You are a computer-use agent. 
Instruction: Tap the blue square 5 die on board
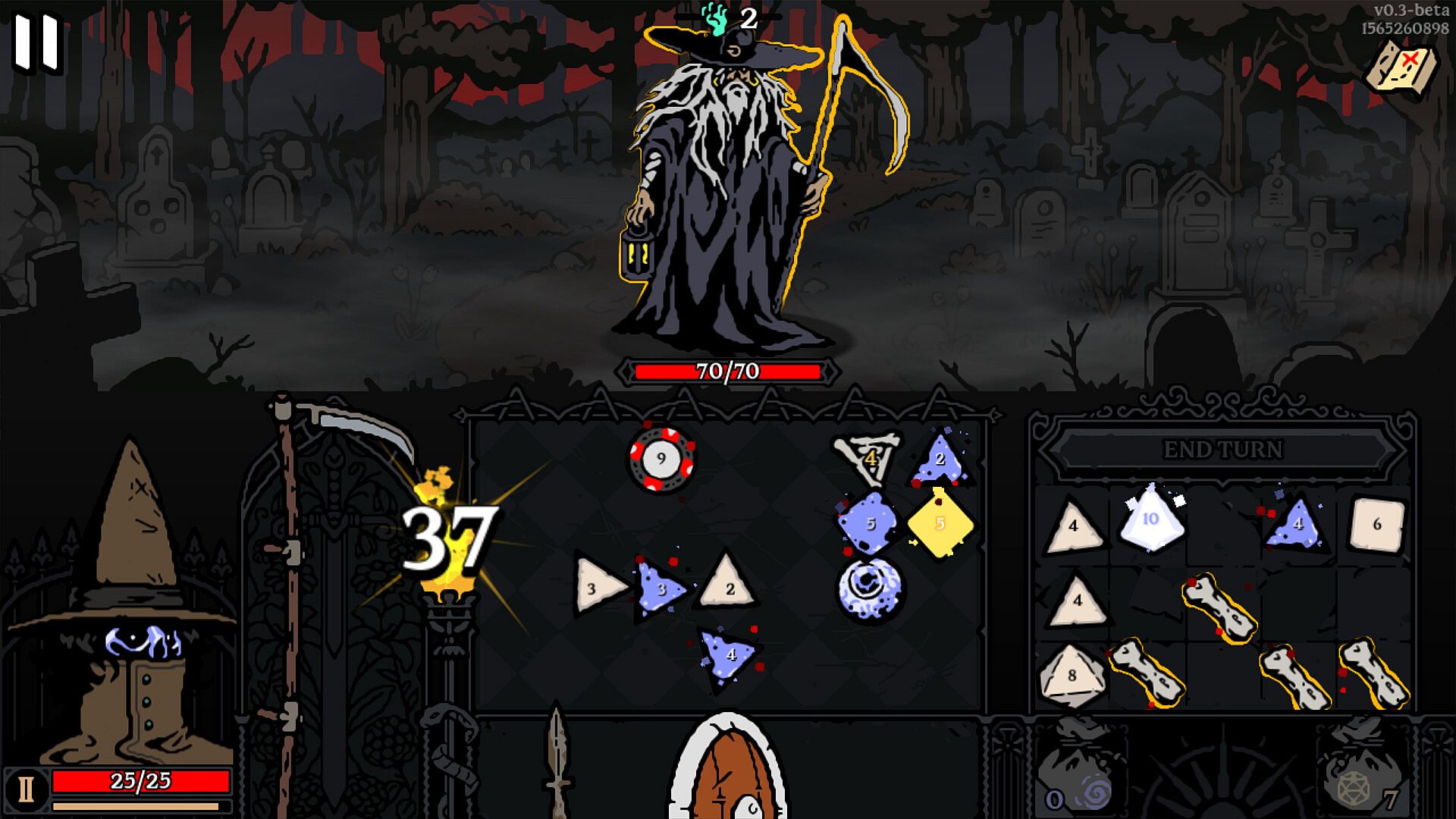coord(869,523)
